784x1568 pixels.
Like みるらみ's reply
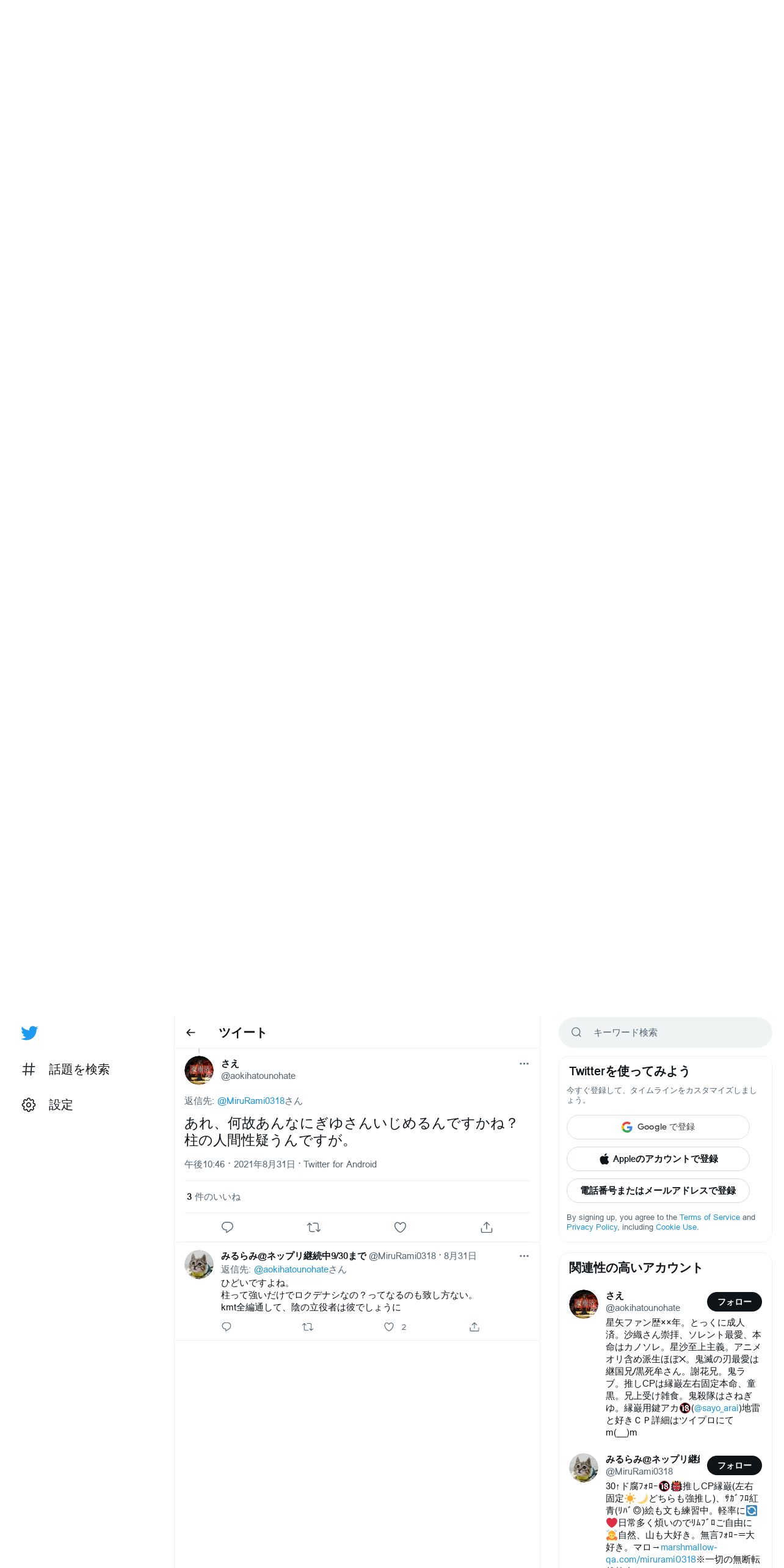click(x=389, y=1327)
